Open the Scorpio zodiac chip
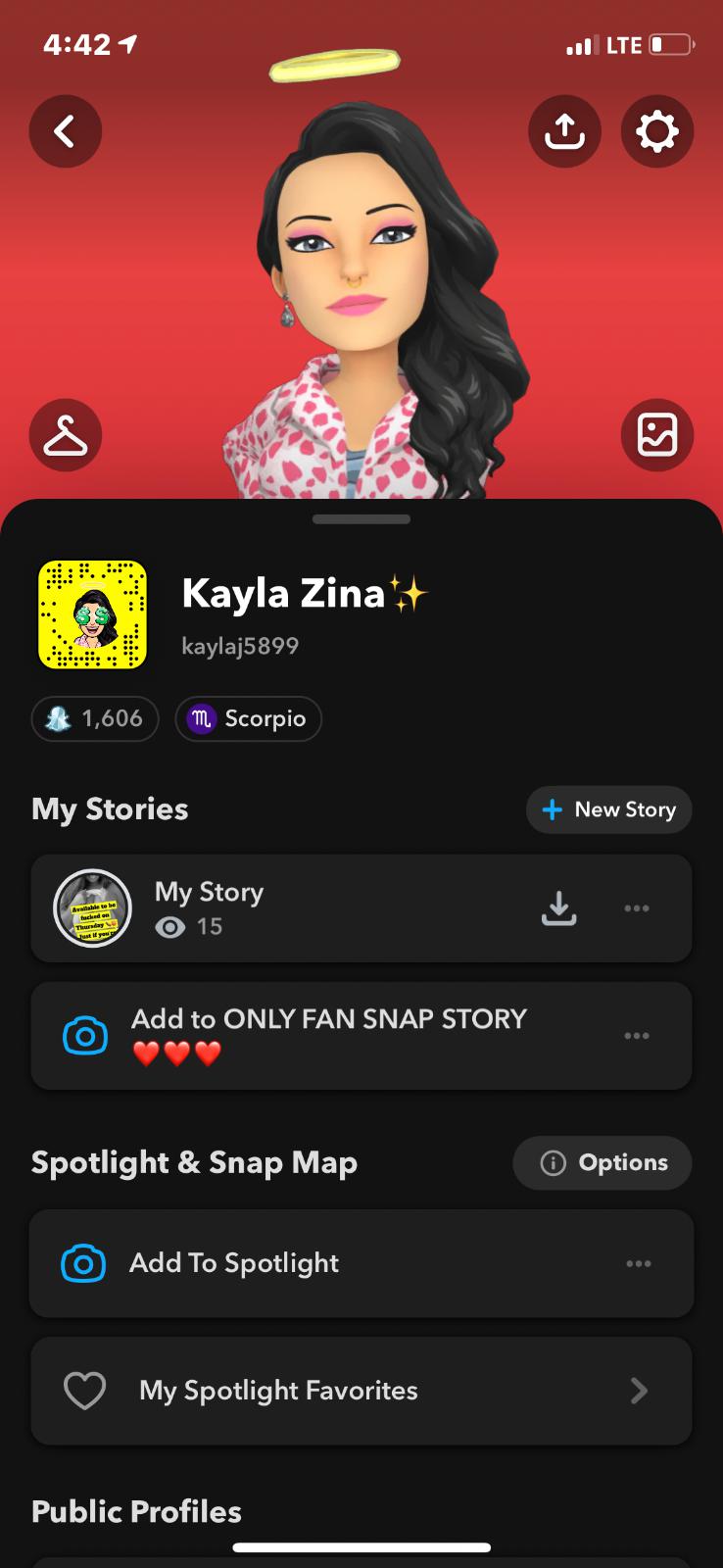Screen dimensions: 723x1568 point(248,718)
